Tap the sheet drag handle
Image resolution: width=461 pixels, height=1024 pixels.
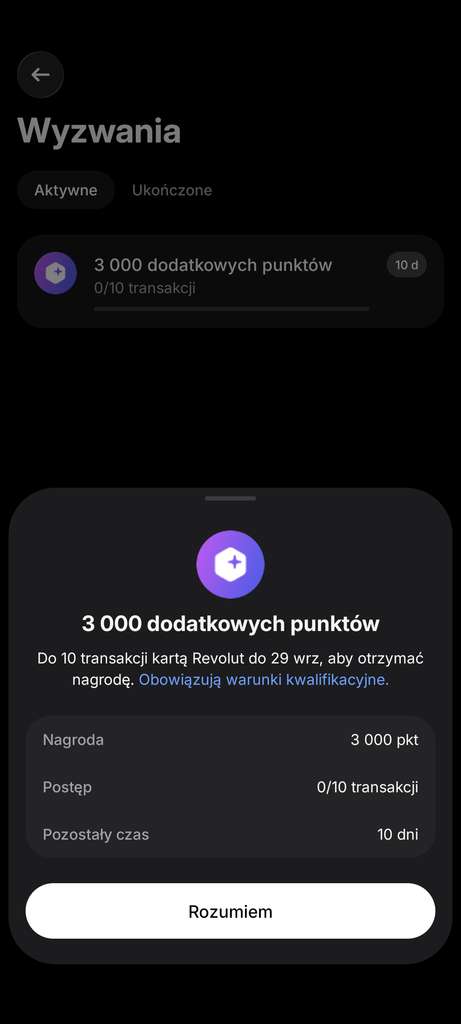click(x=230, y=498)
